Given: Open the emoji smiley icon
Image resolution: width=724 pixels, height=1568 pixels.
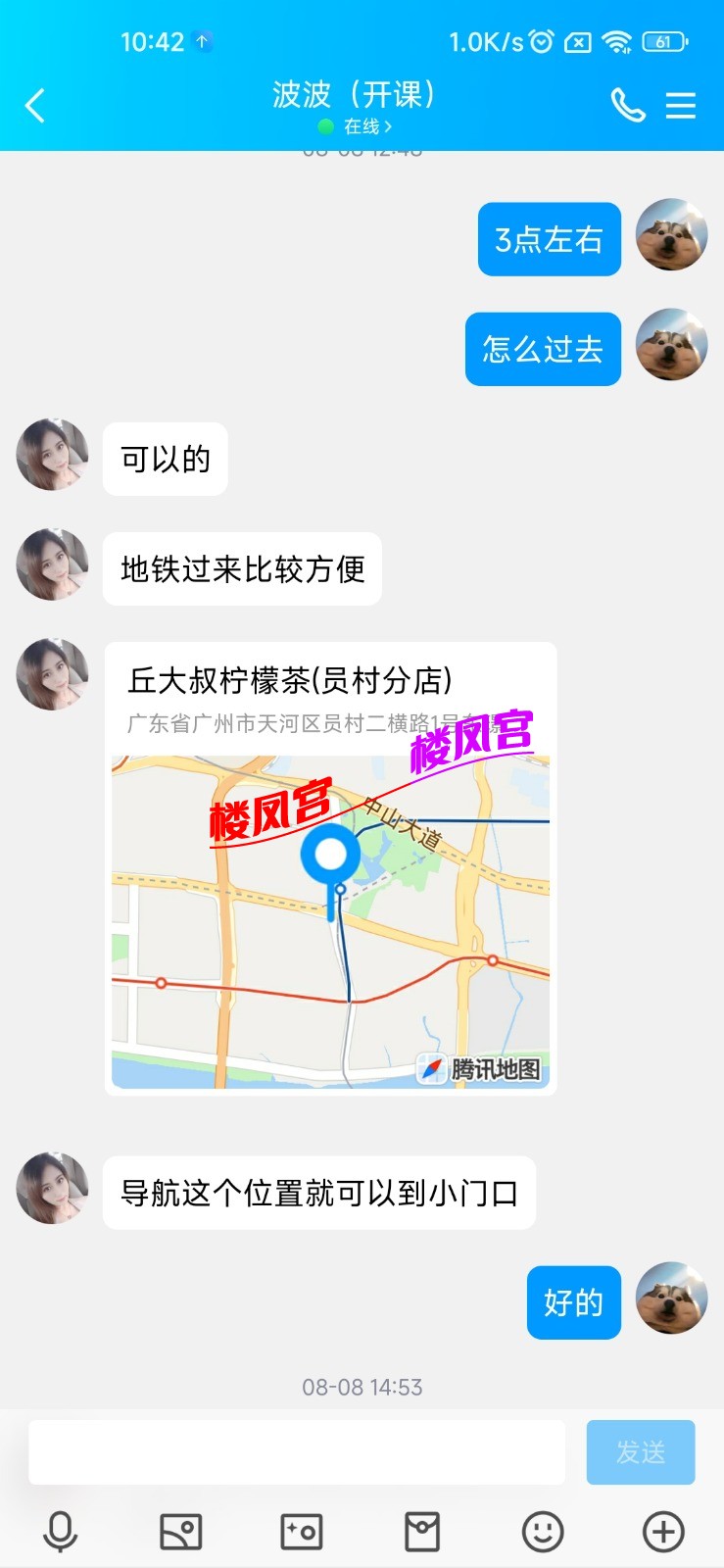Looking at the screenshot, I should pyautogui.click(x=543, y=1530).
